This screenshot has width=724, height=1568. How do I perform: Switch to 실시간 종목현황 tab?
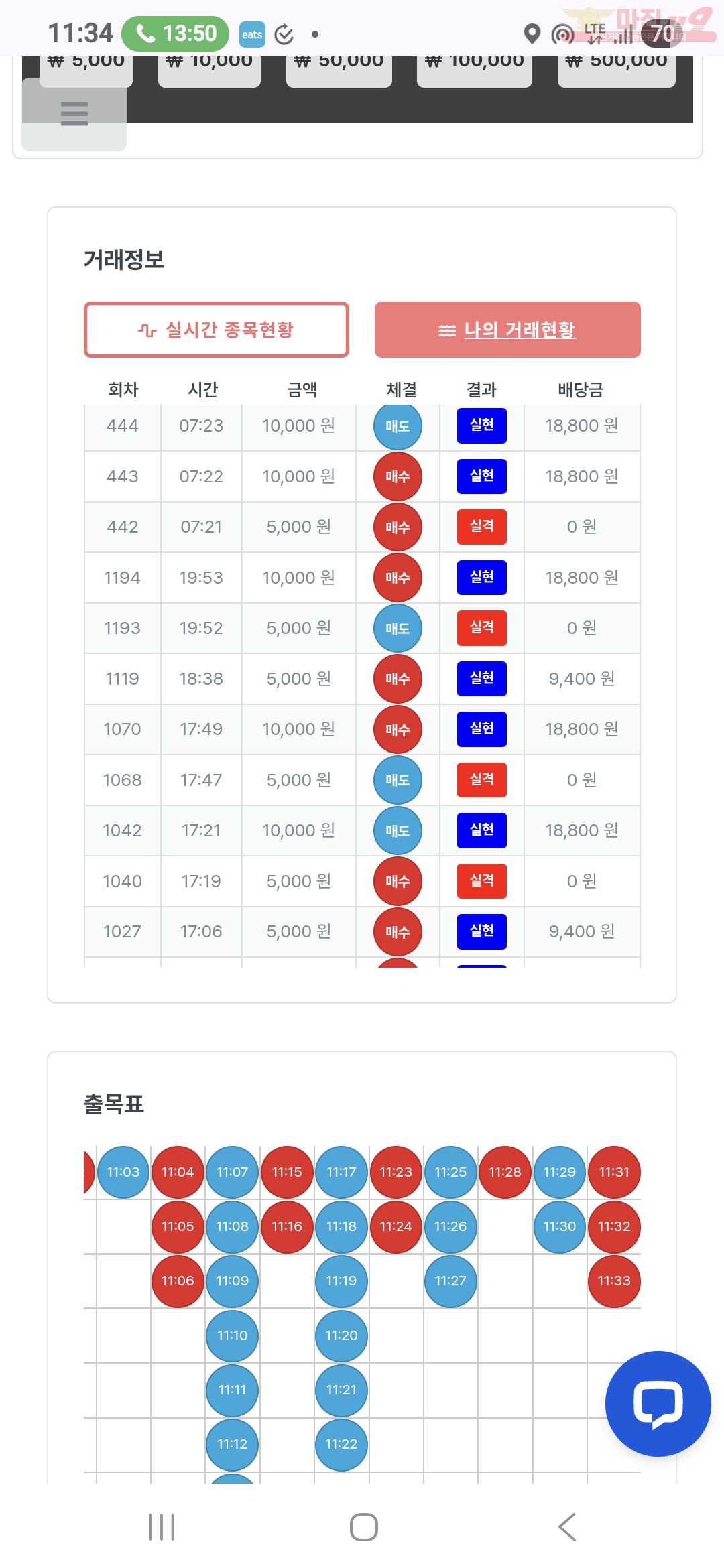(x=216, y=330)
